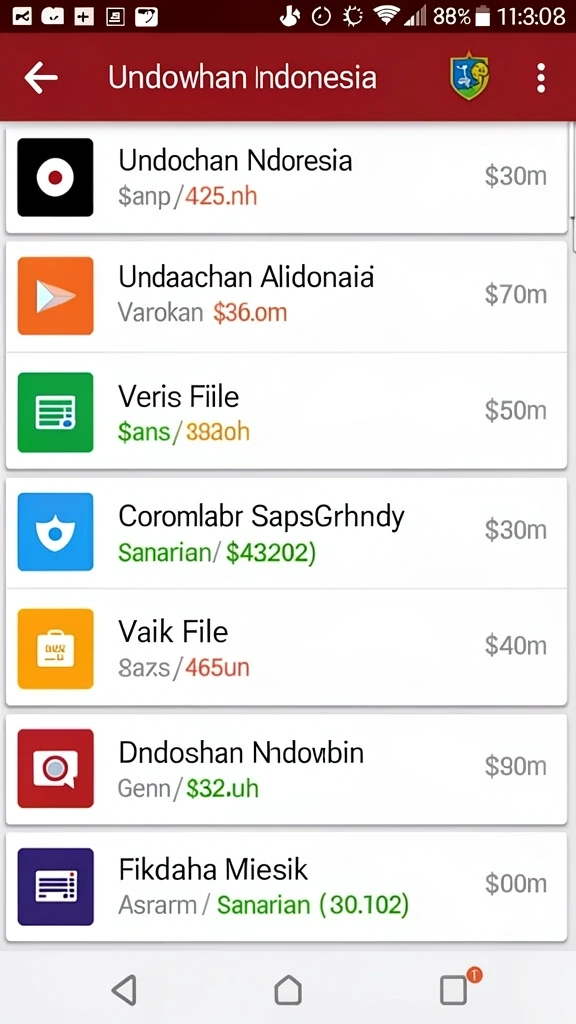Image resolution: width=576 pixels, height=1024 pixels.
Task: Open recent apps from navigation bar
Action: [x=455, y=989]
